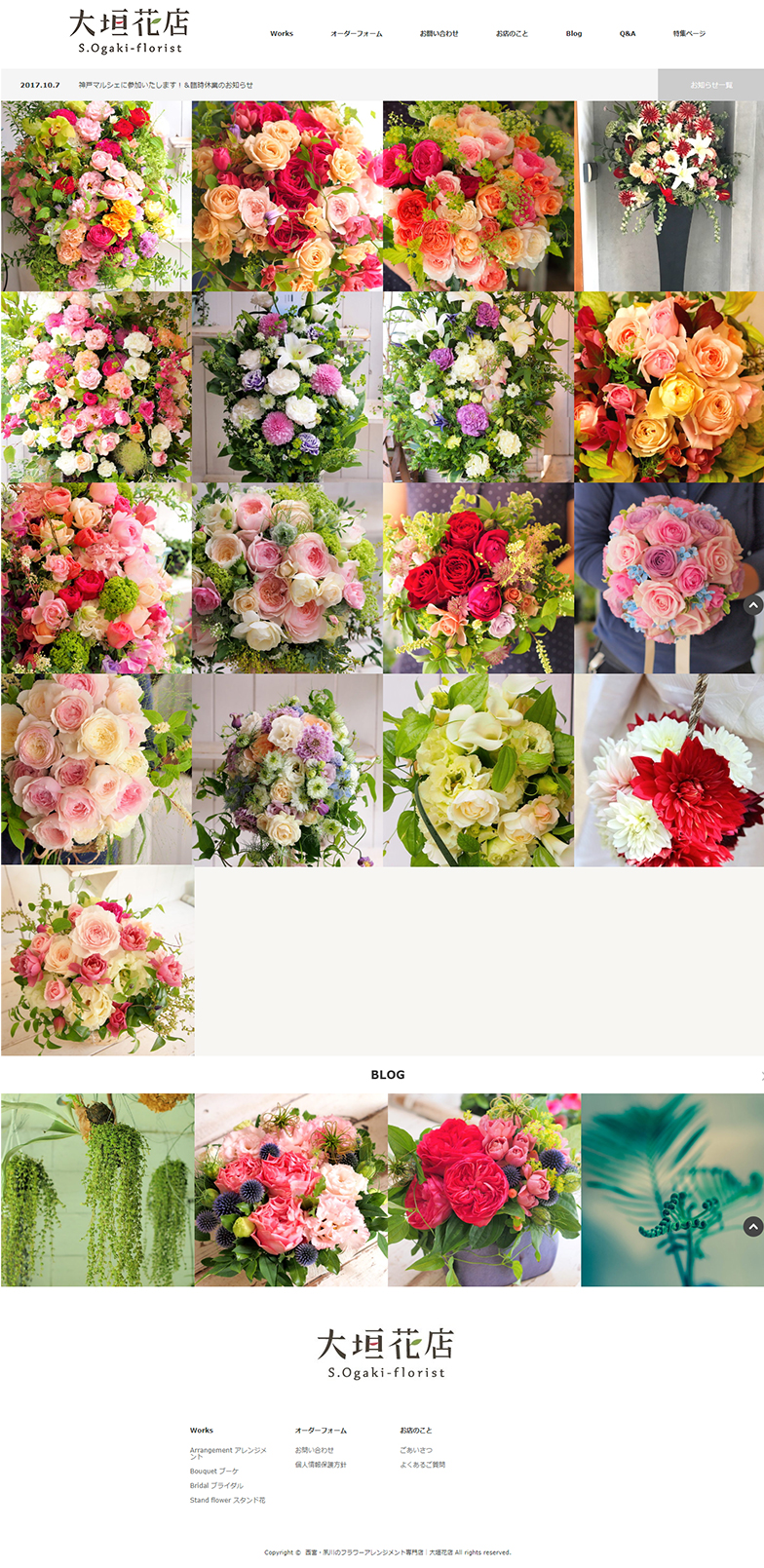The height and width of the screenshot is (1568, 764).
Task: Open 個人情報保護方針 footer link
Action: point(321,1465)
